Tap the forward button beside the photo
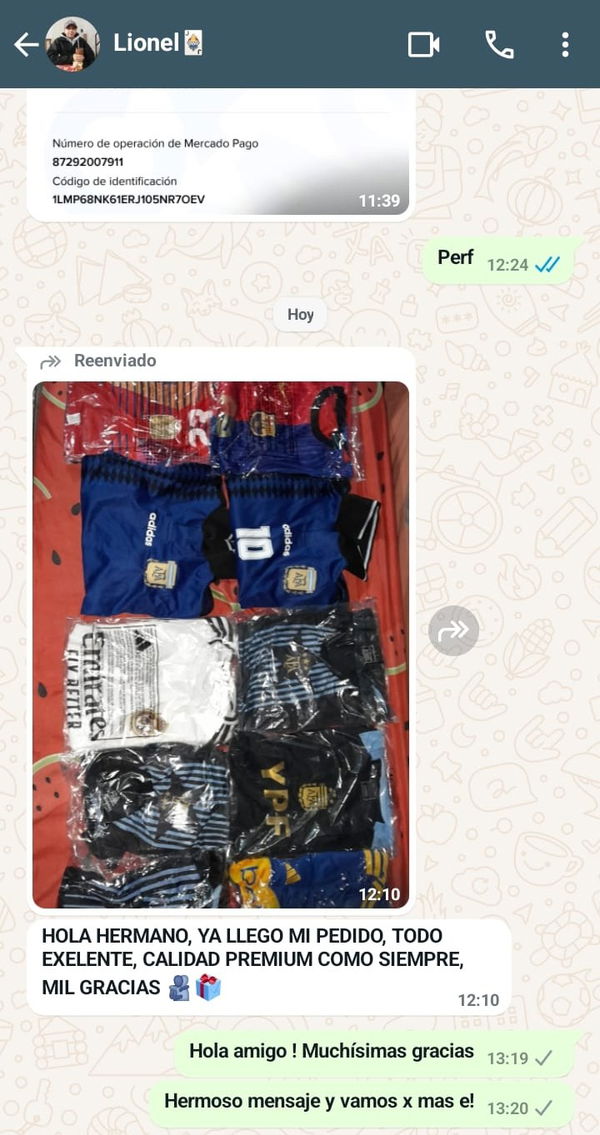 454,631
